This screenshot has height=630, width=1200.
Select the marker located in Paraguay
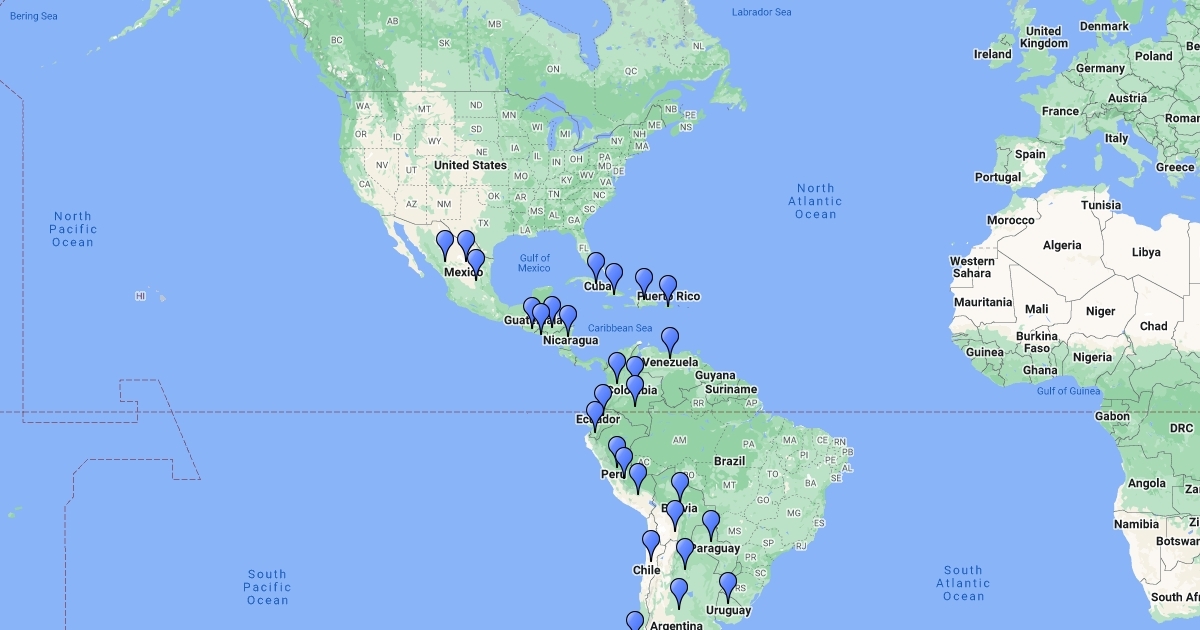[711, 524]
